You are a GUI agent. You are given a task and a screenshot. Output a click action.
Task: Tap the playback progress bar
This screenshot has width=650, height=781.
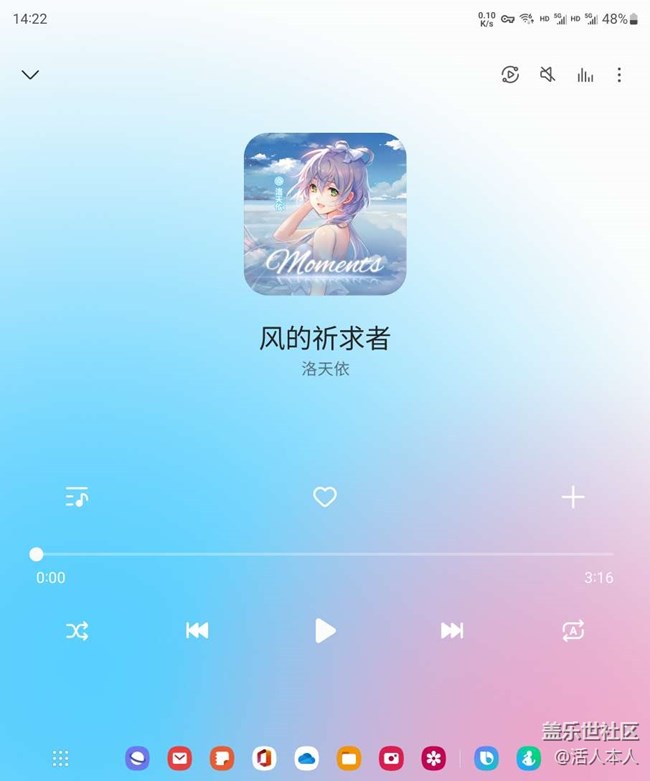tap(325, 554)
